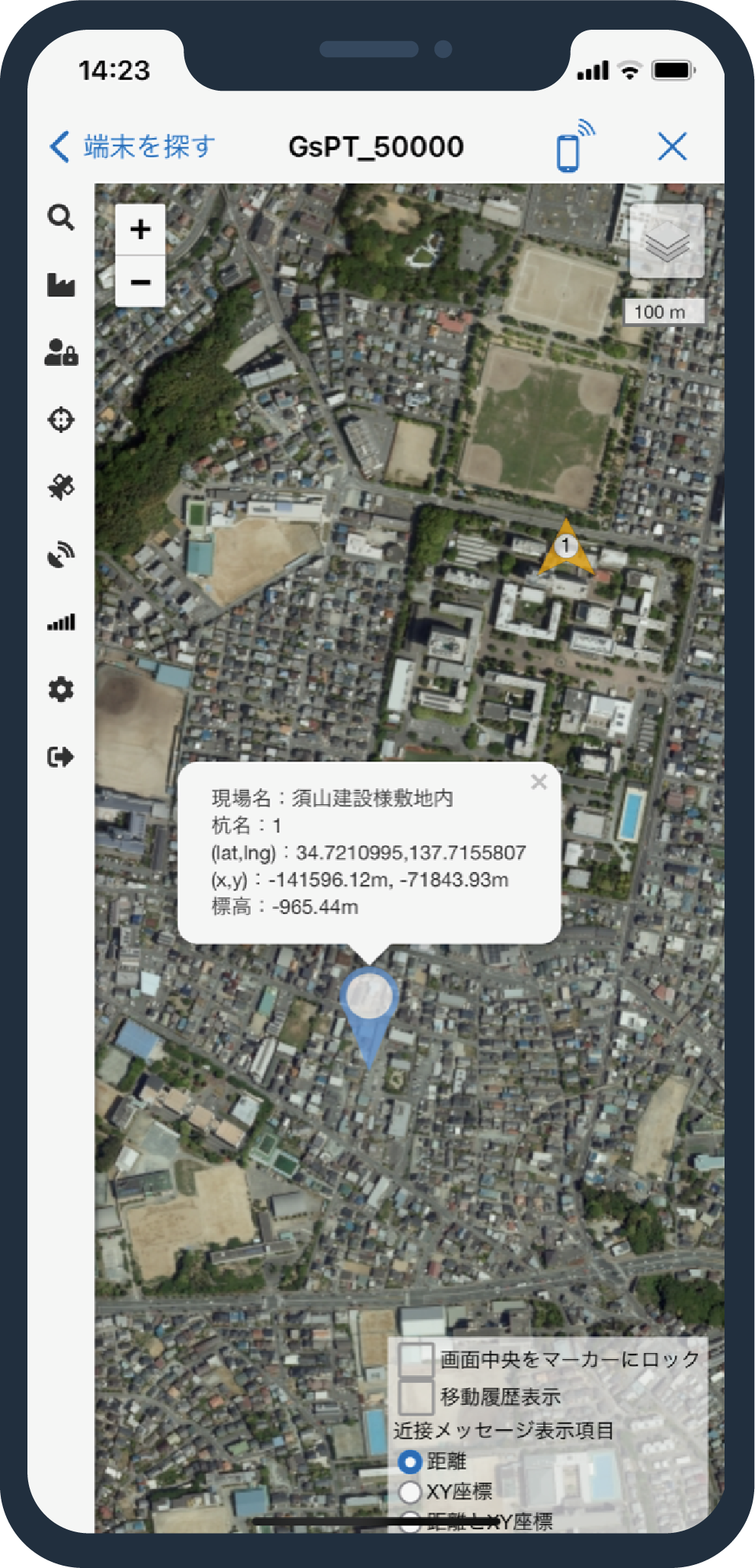Tap the crosshair location icon
The width and height of the screenshot is (755, 1568).
[x=61, y=420]
